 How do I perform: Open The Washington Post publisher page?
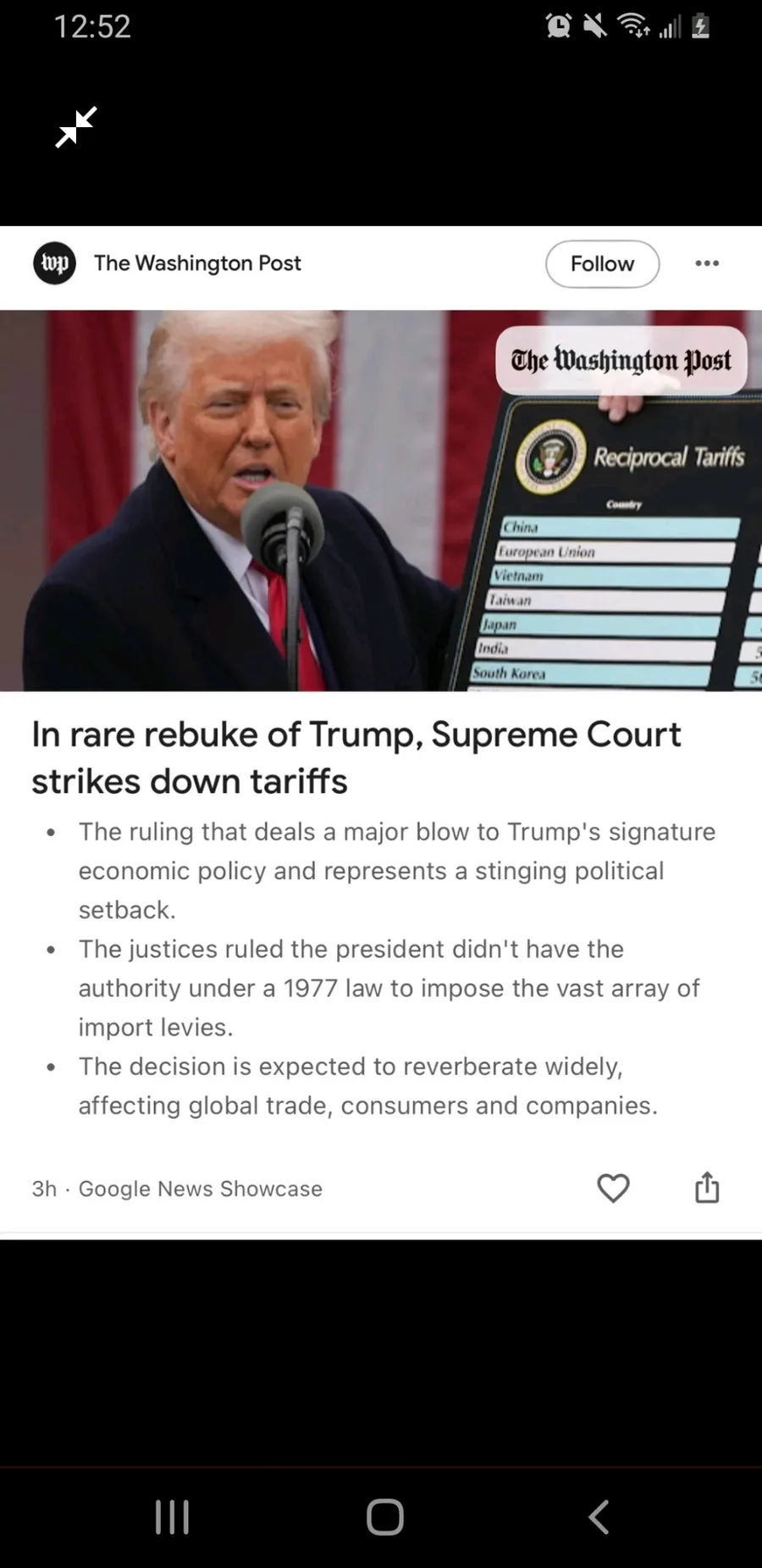[196, 263]
